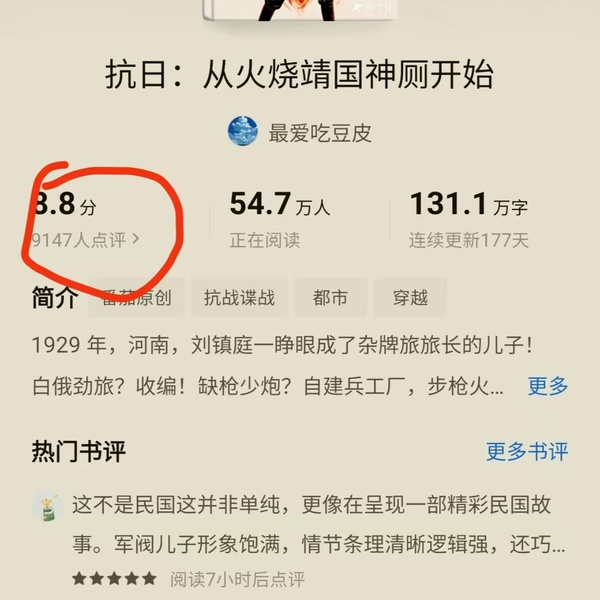
Task: Select the 番茄原创 tag chip
Action: pyautogui.click(x=136, y=297)
